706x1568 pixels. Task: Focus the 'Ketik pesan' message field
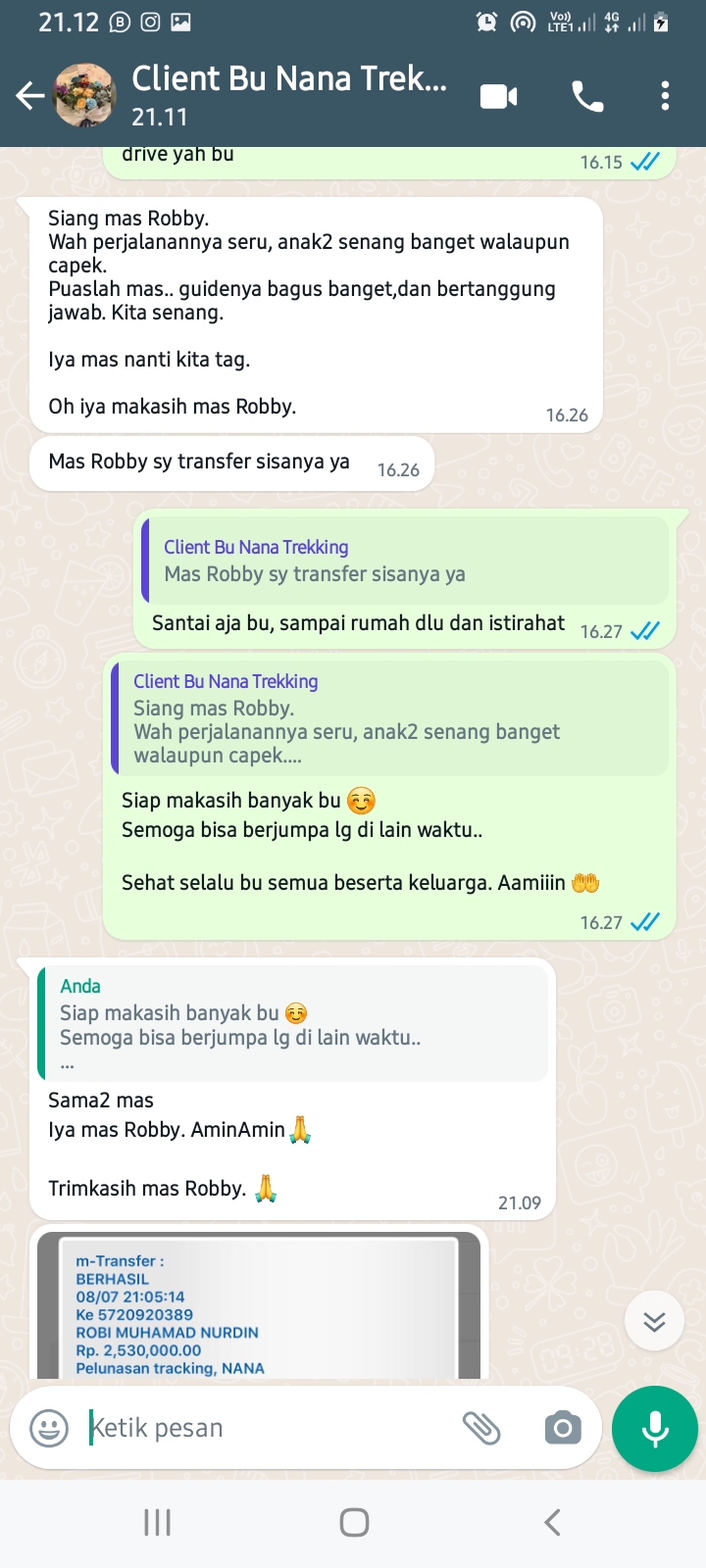(x=265, y=1428)
